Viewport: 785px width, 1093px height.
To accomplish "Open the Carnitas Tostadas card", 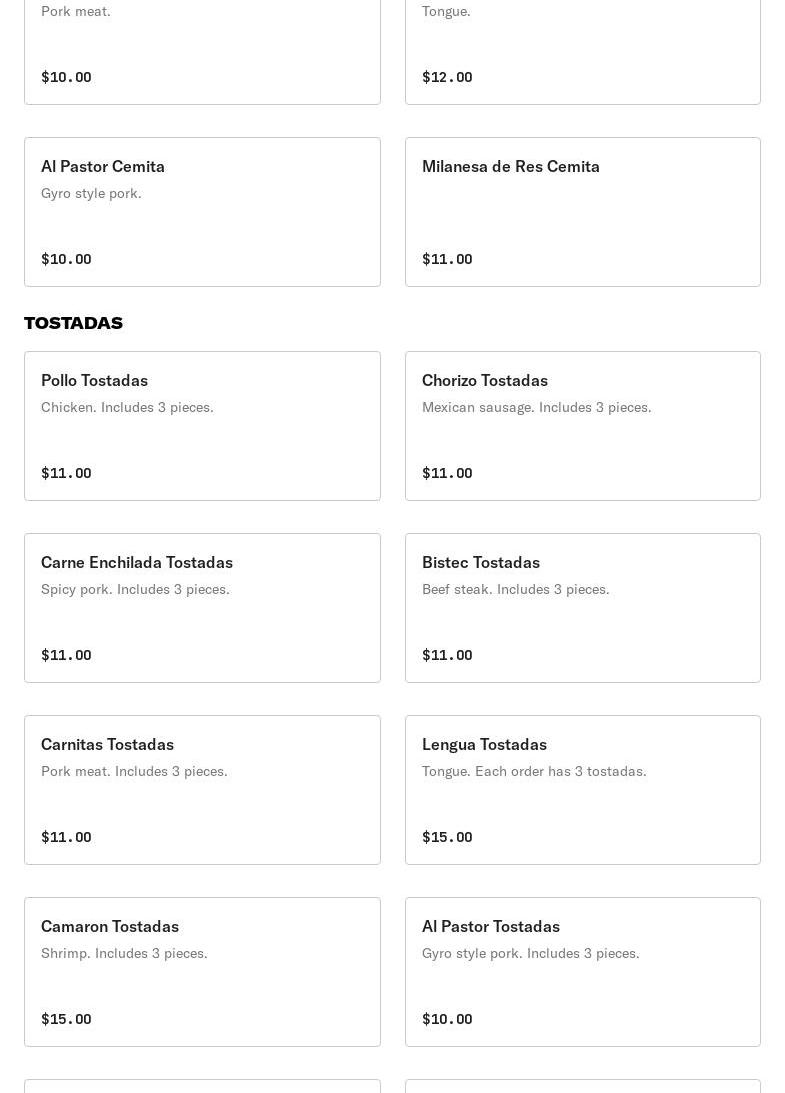I will (x=202, y=790).
